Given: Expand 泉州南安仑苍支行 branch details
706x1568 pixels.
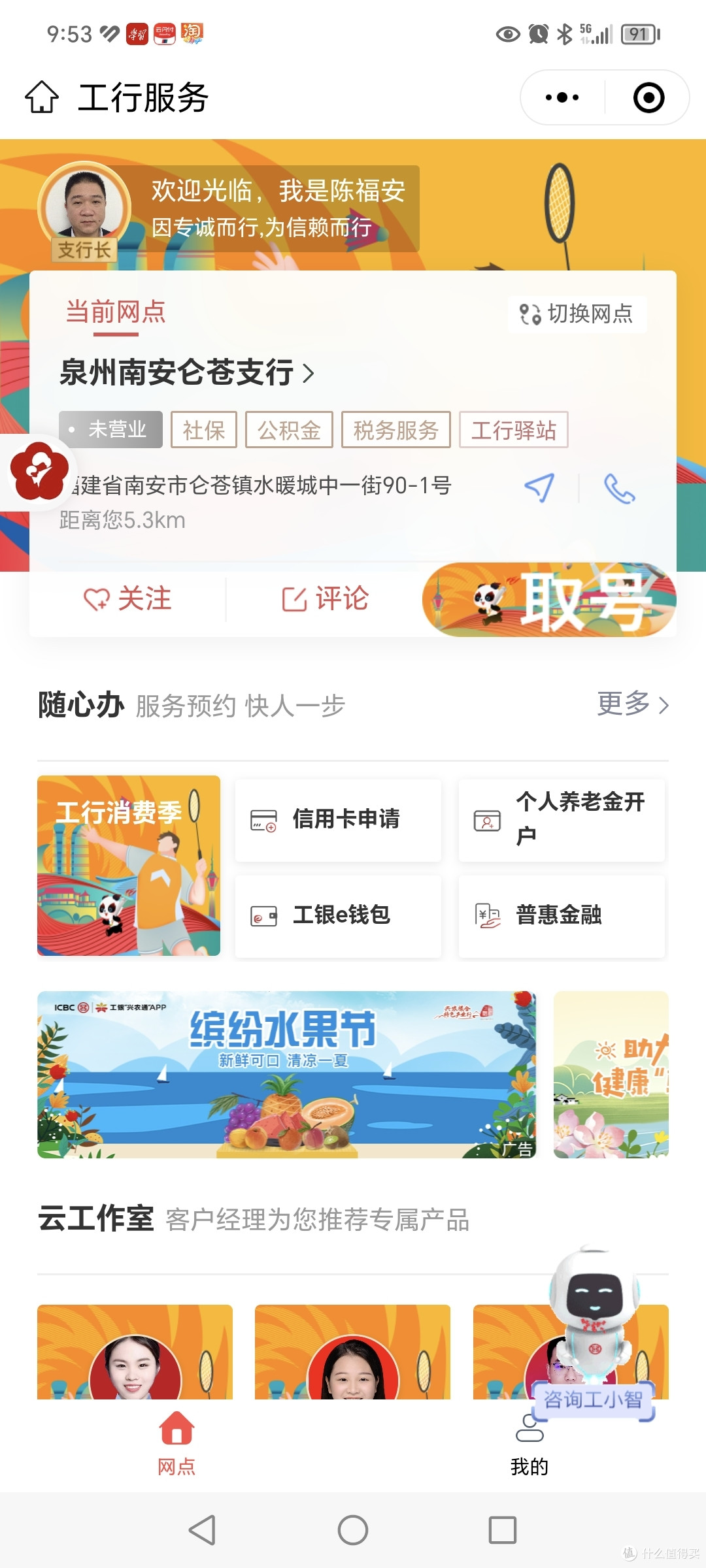Looking at the screenshot, I should tap(185, 374).
